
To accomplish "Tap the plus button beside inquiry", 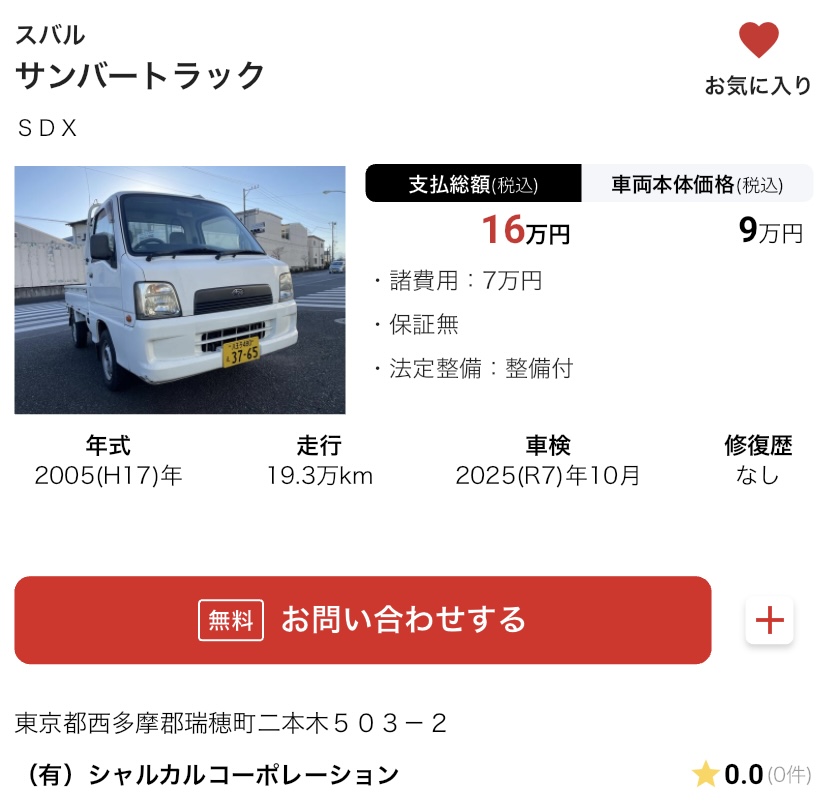I will click(769, 621).
